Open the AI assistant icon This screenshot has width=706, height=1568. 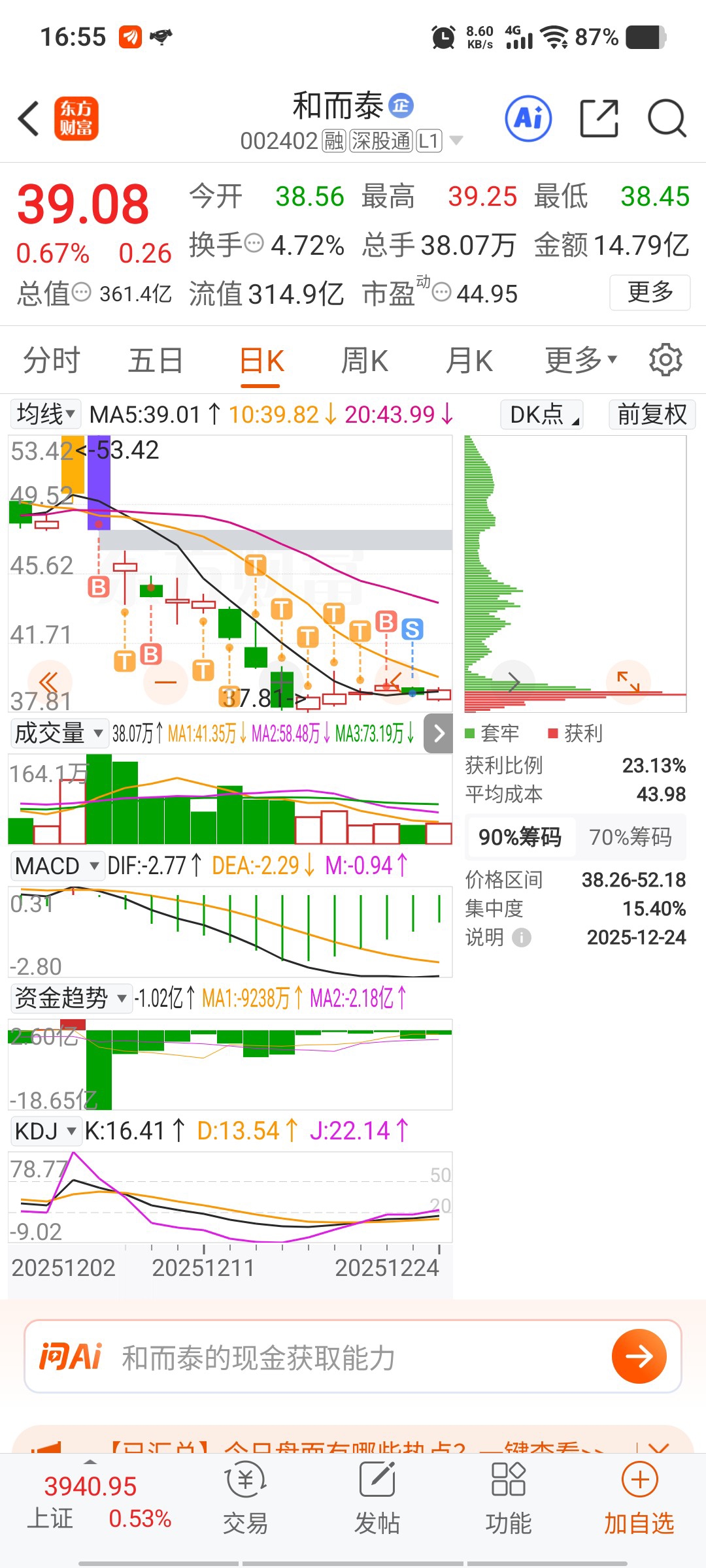point(528,119)
